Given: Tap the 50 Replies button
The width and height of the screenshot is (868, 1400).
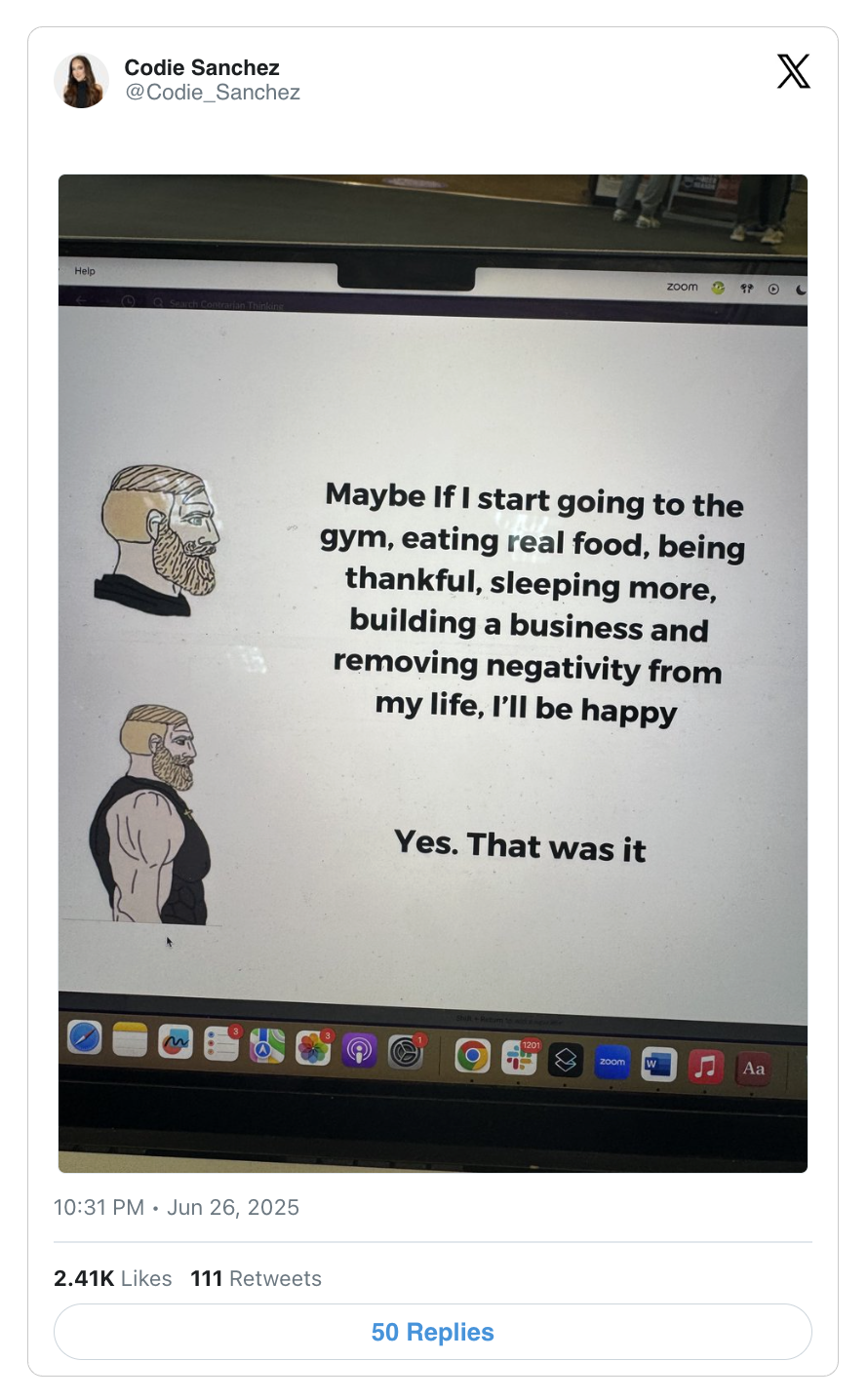Looking at the screenshot, I should point(433,1332).
